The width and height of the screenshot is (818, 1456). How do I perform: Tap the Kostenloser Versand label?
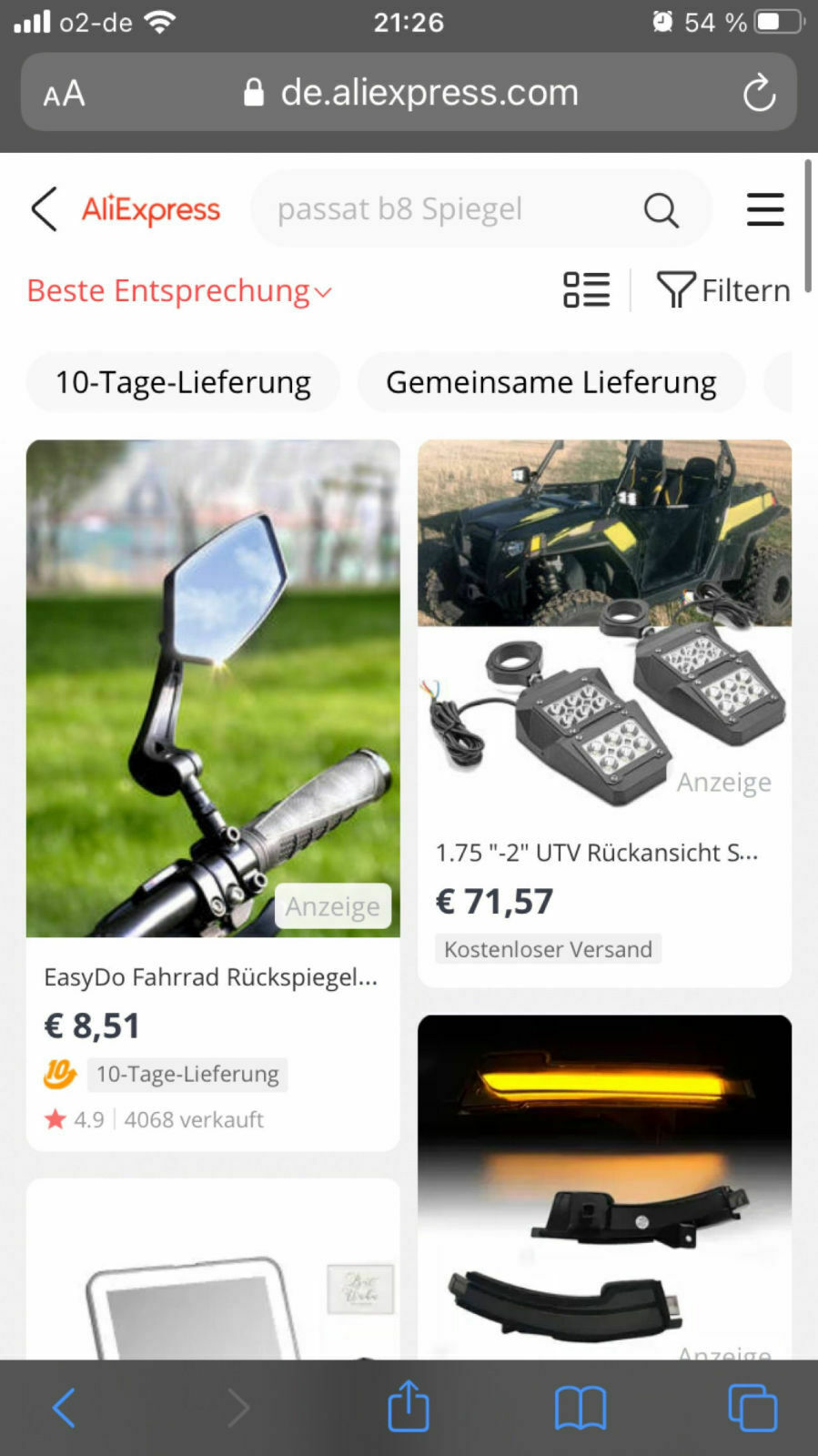547,949
